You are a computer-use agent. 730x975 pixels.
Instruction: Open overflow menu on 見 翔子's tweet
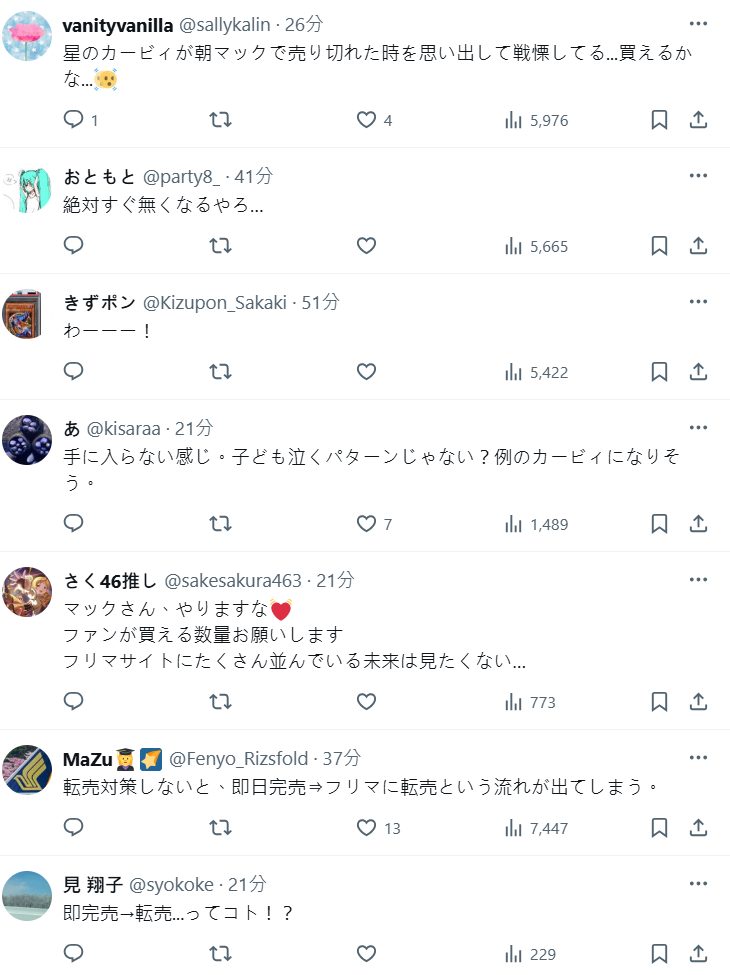(698, 883)
